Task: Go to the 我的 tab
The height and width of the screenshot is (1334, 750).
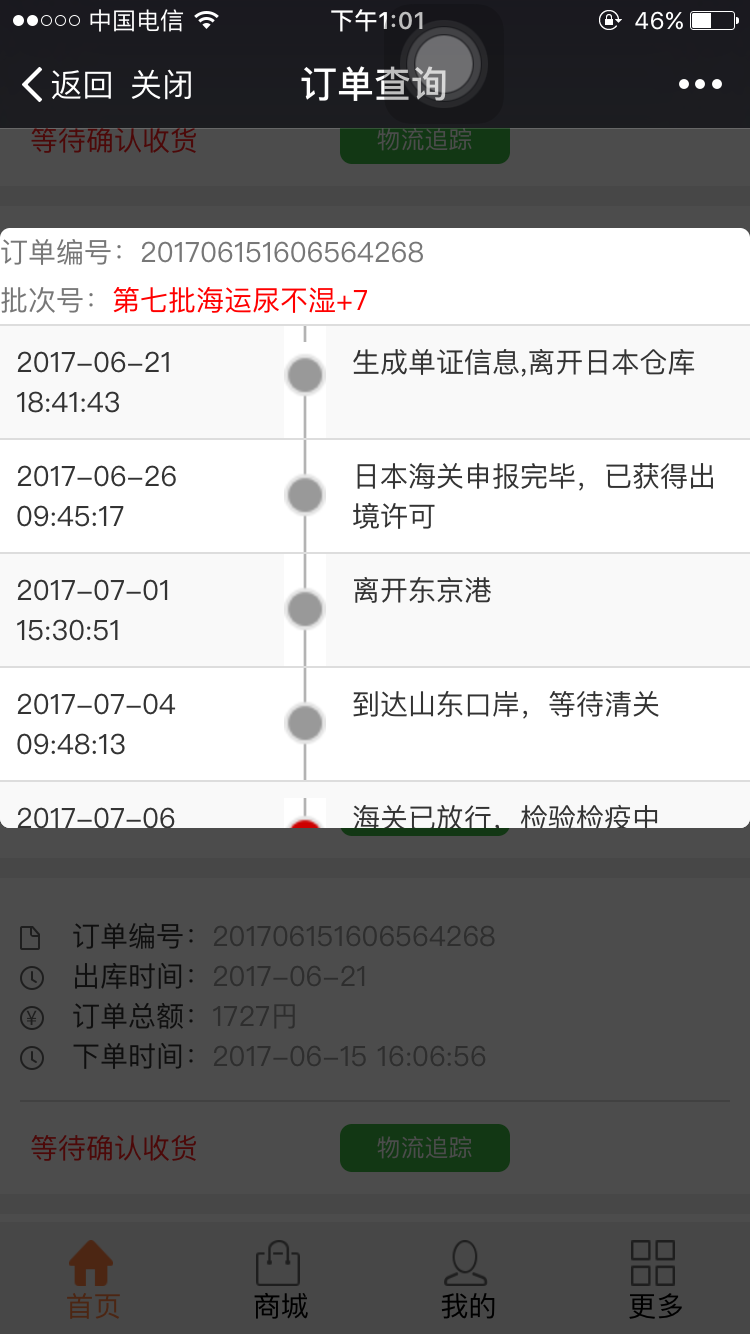Action: tap(467, 1279)
